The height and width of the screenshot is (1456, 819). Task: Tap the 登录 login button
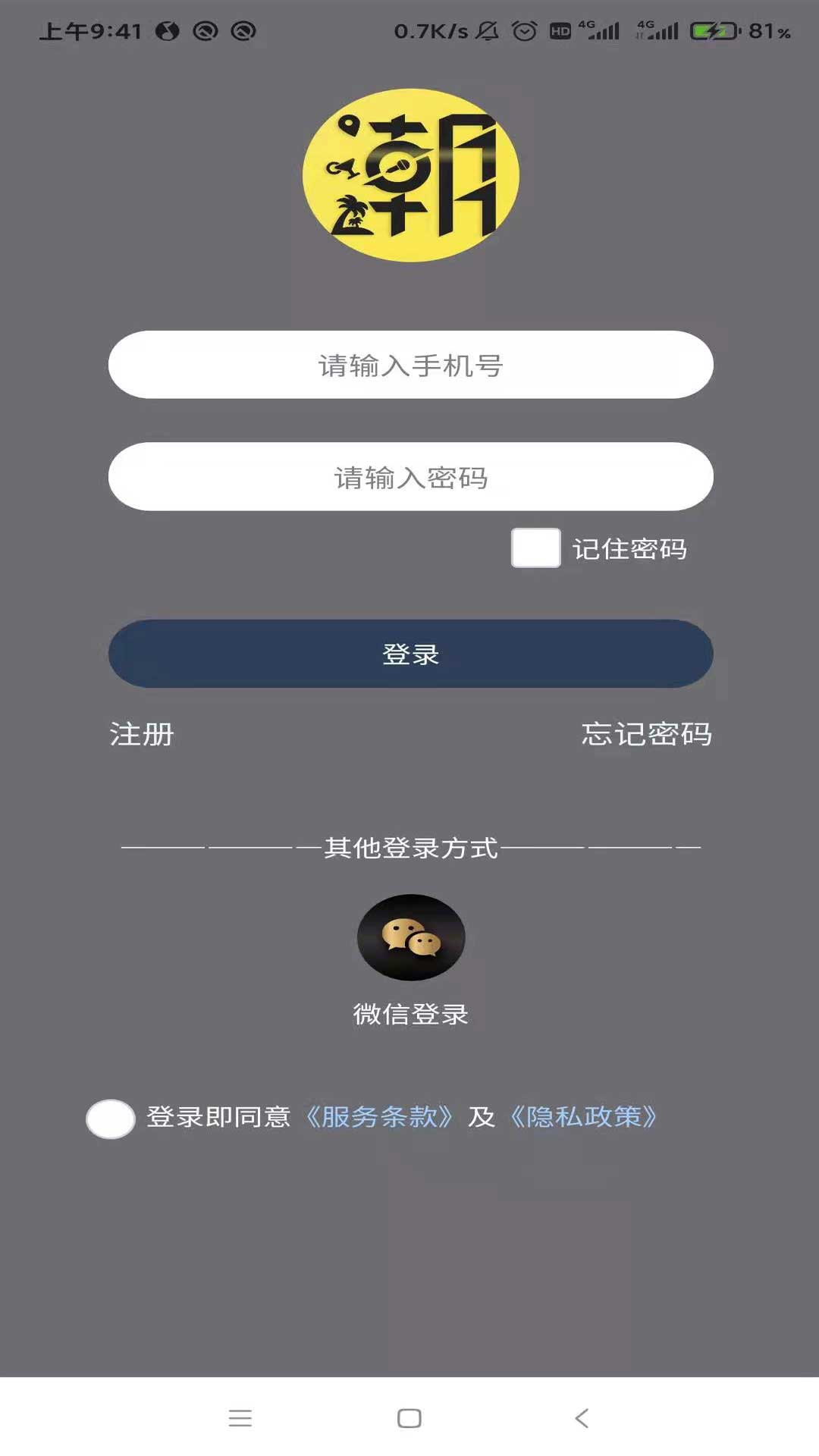pos(410,654)
